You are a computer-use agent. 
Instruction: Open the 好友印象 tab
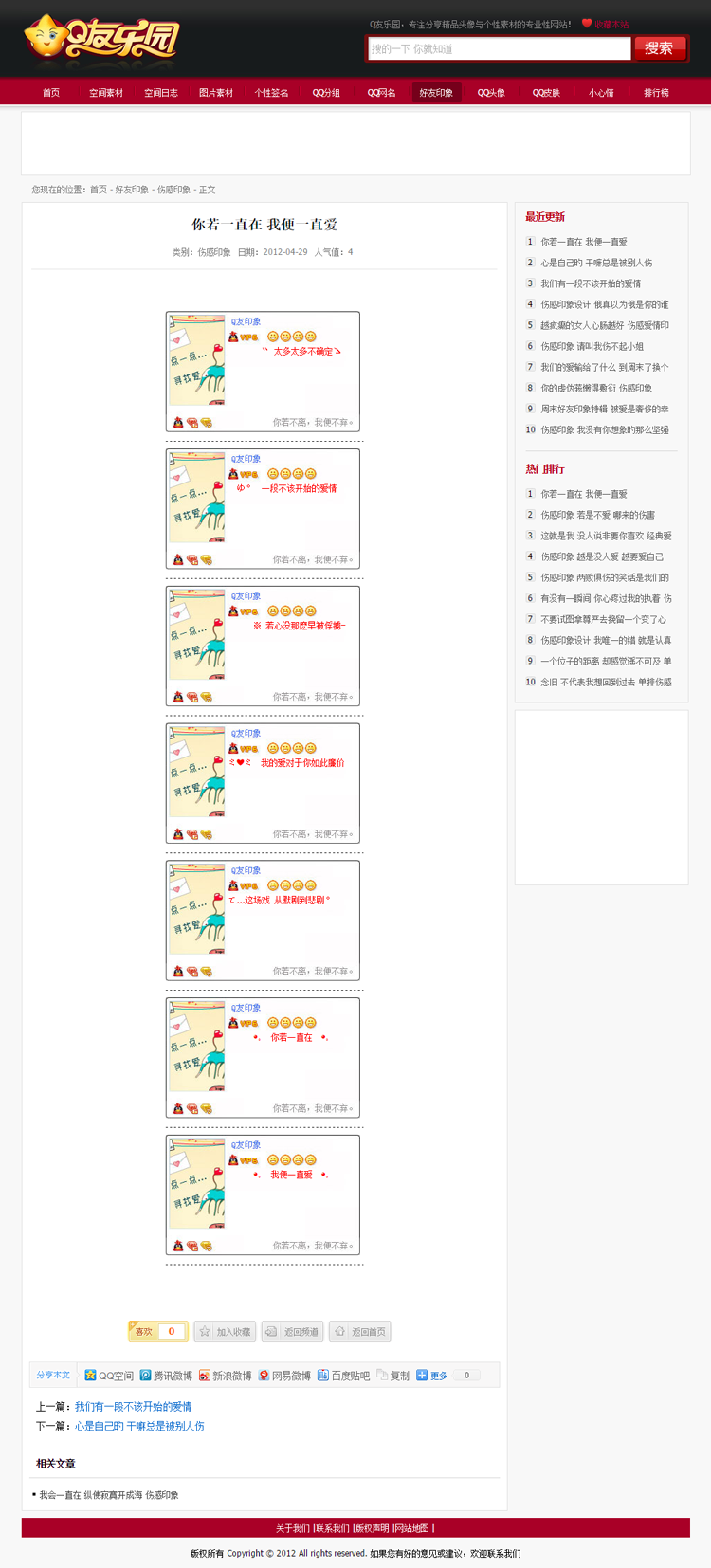coord(436,93)
